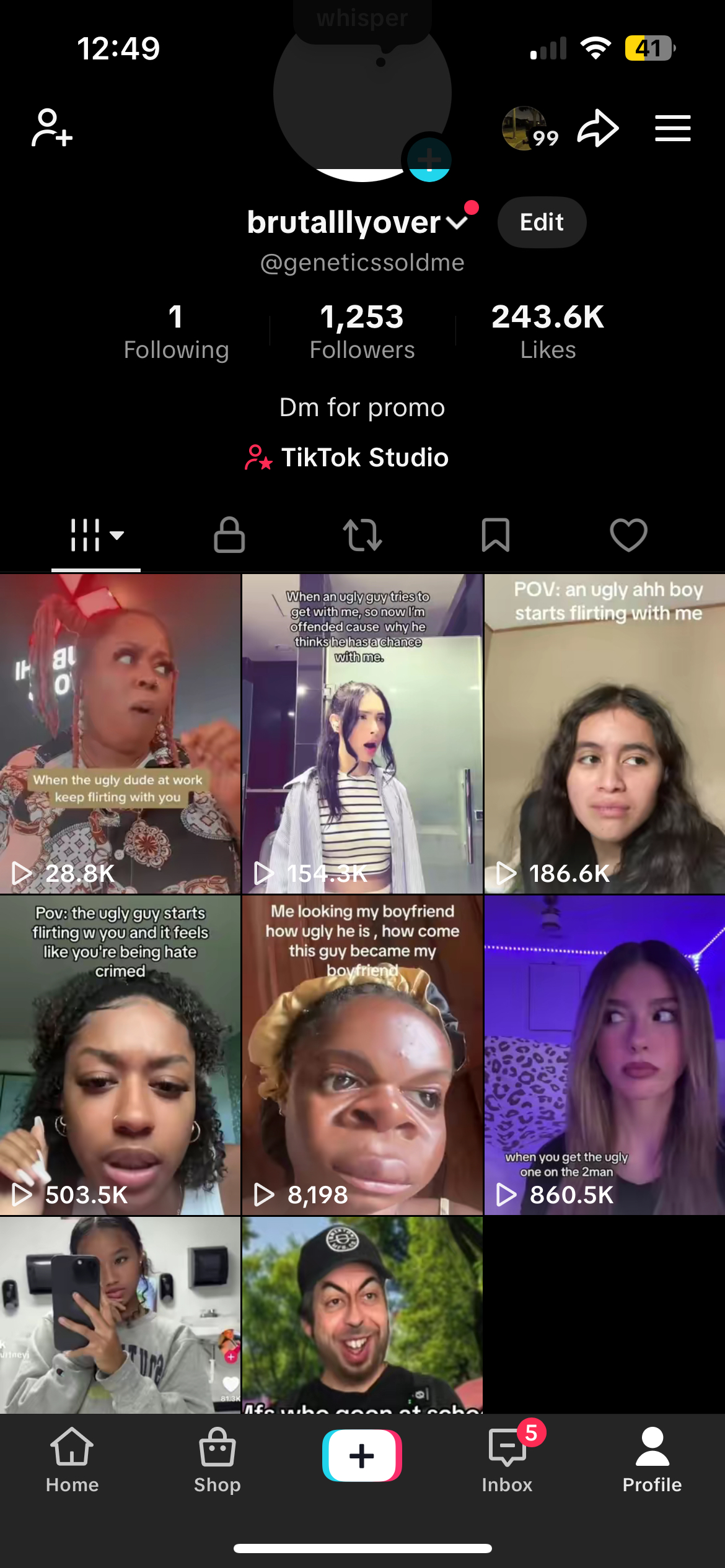725x1568 pixels.
Task: View the Following list
Action: [176, 331]
